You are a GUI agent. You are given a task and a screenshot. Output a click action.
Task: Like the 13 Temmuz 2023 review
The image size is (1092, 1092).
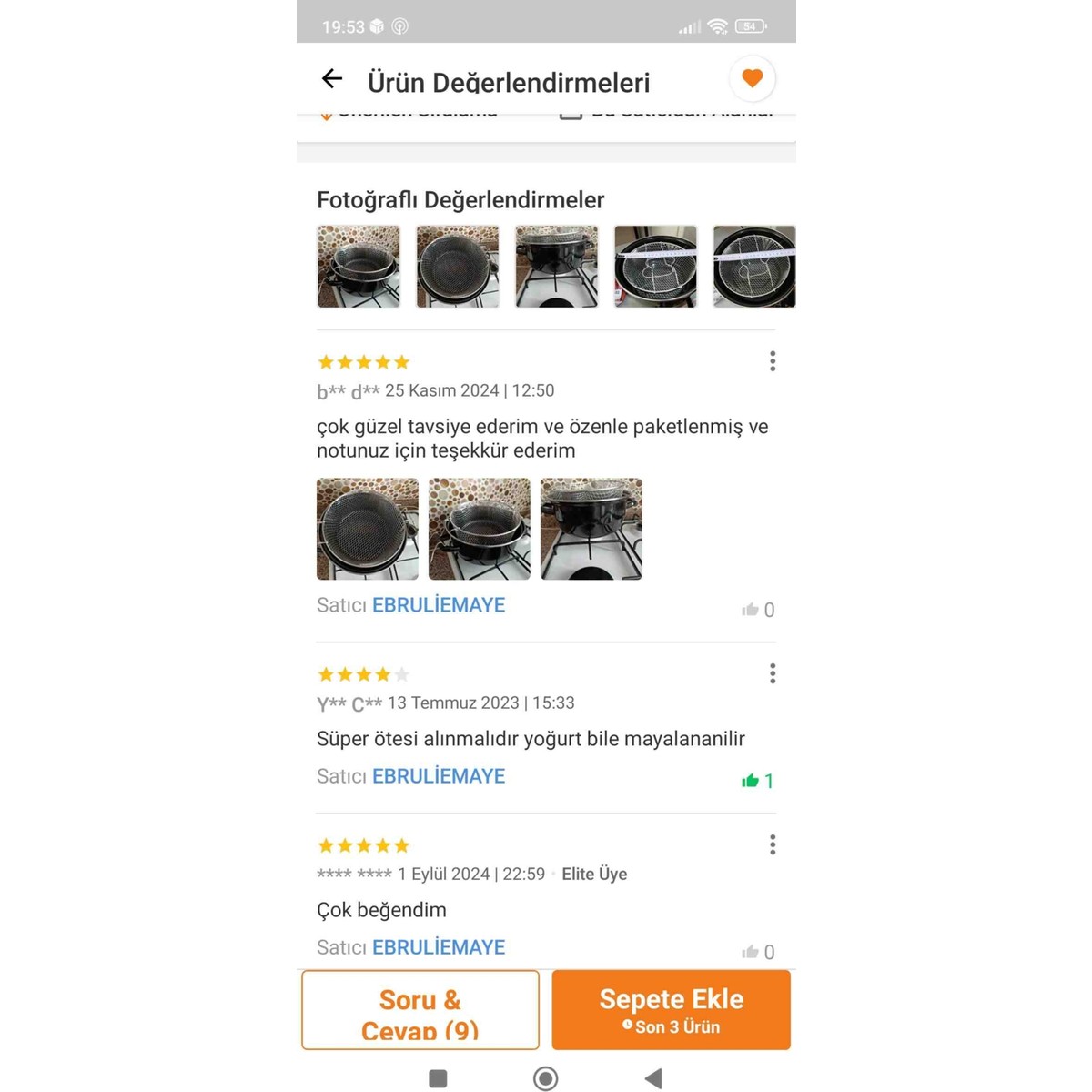(751, 781)
